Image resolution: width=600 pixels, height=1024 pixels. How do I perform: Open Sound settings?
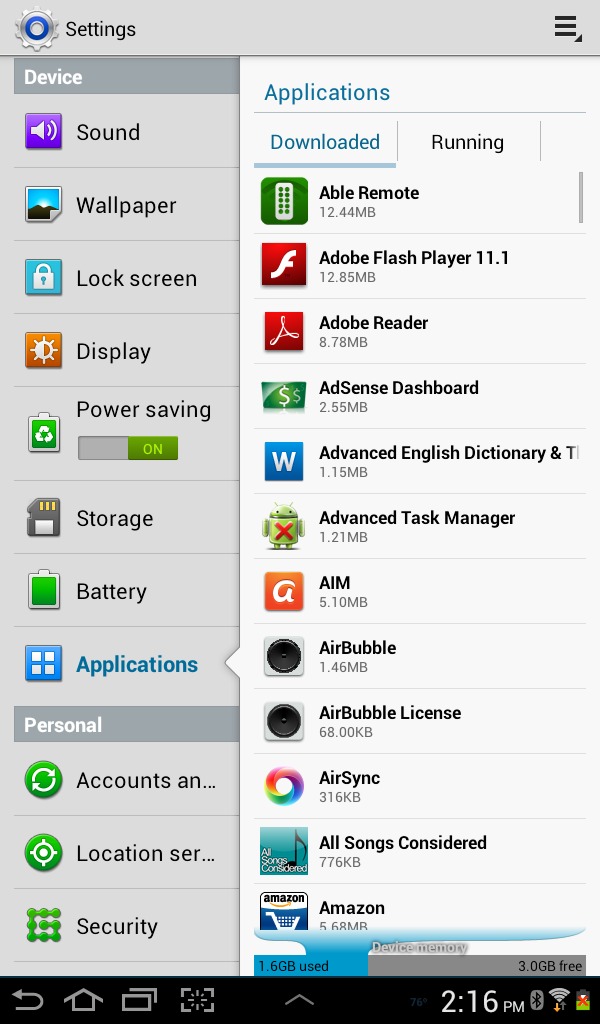127,131
